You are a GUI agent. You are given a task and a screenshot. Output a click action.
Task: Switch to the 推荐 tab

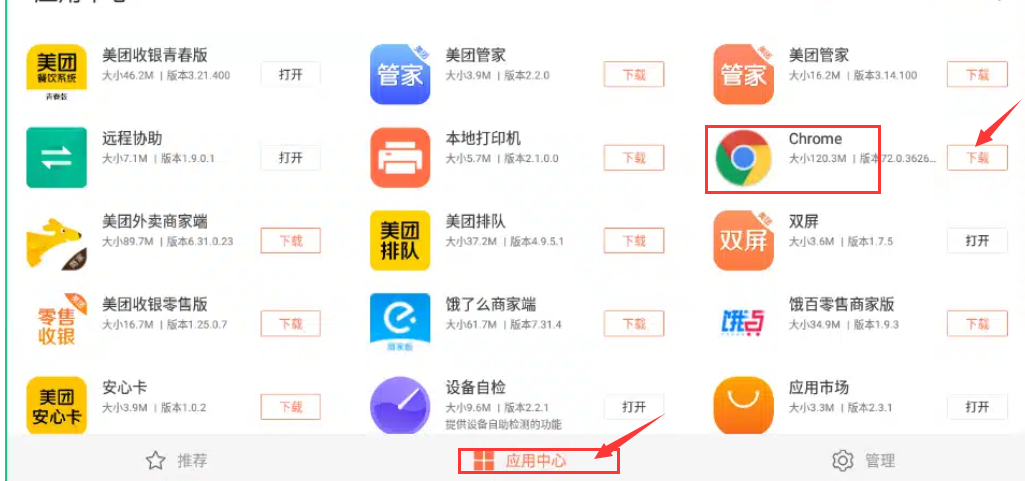click(x=177, y=460)
